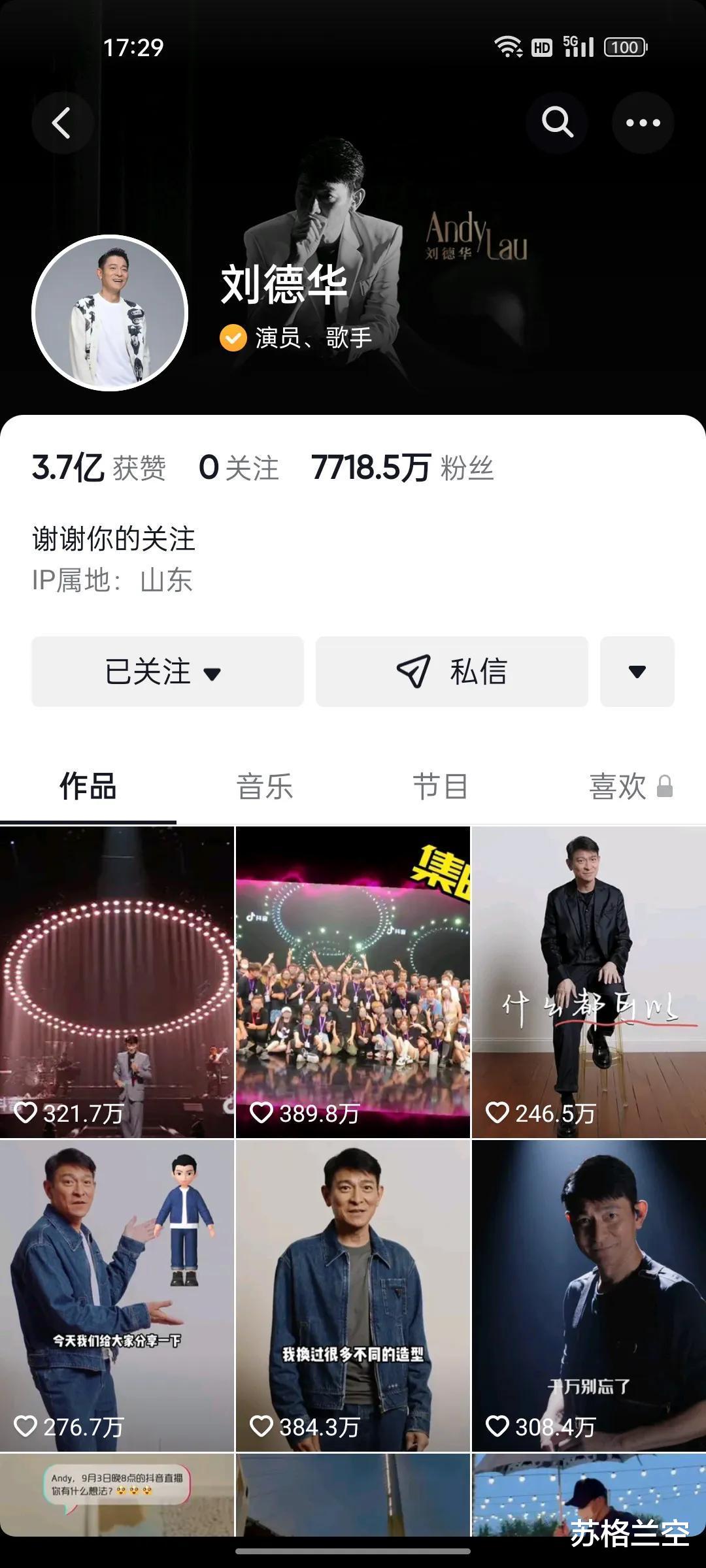Tap the 粉丝 follower count
Screen dimensions: 706x1568
(x=402, y=468)
